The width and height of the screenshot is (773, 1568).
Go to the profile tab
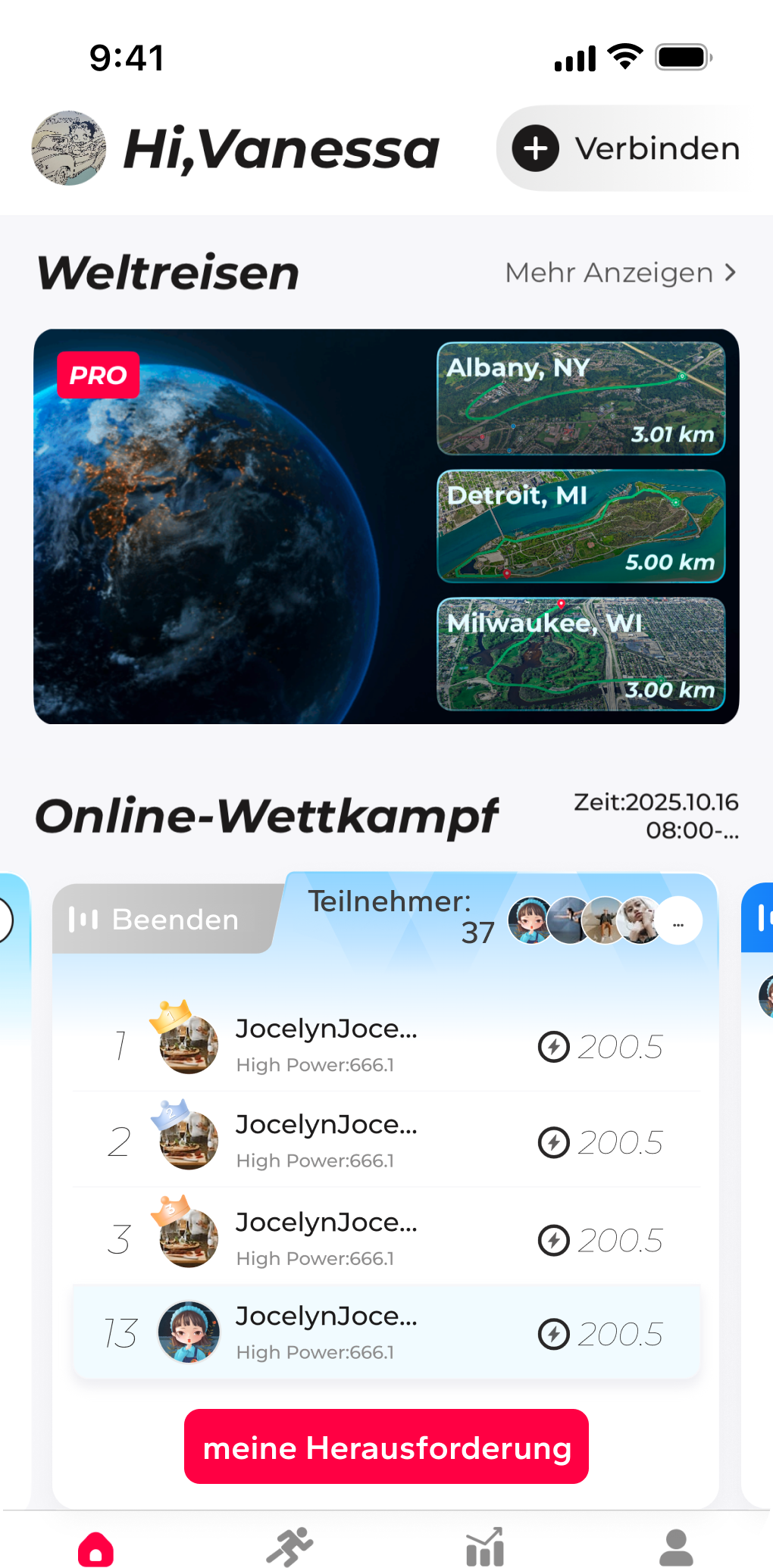tap(676, 1548)
